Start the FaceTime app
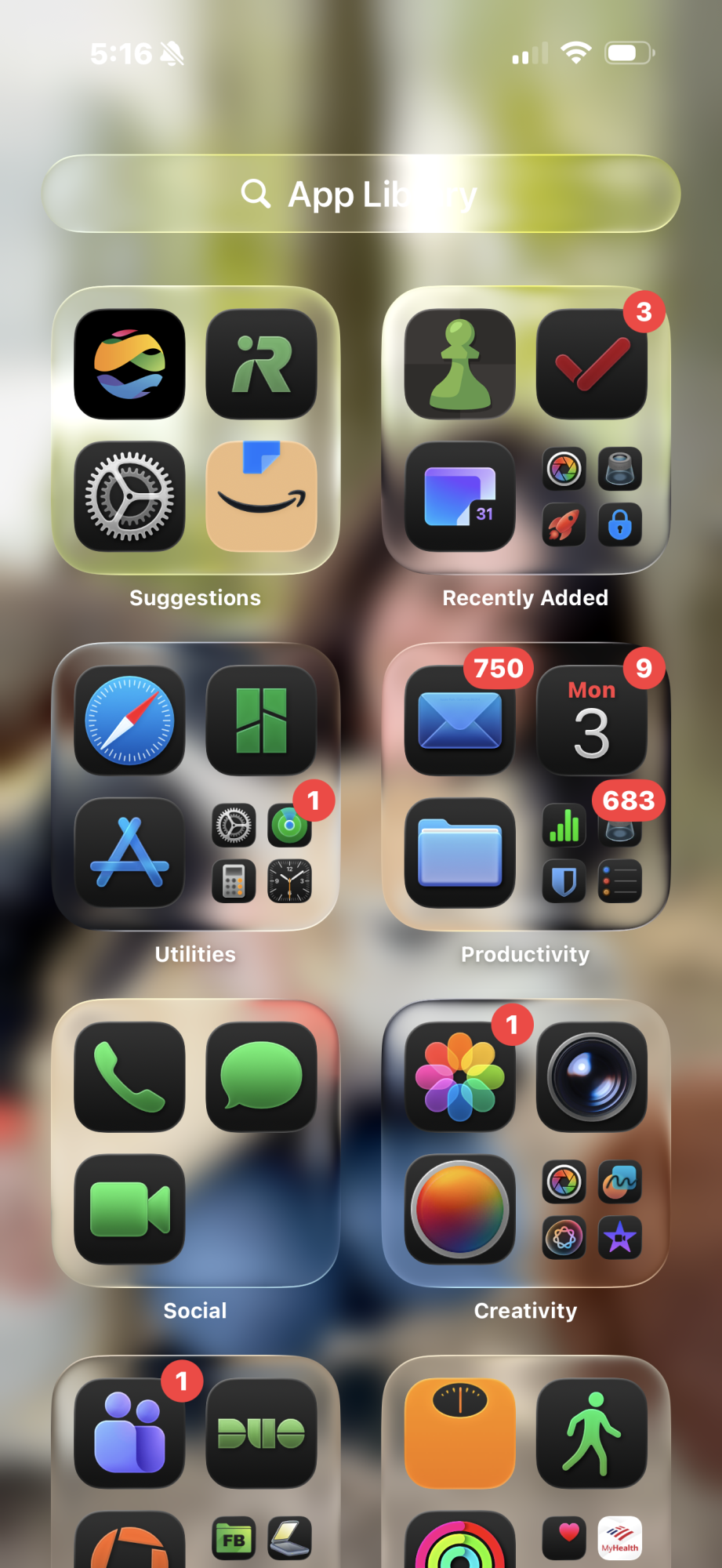 coord(129,1208)
